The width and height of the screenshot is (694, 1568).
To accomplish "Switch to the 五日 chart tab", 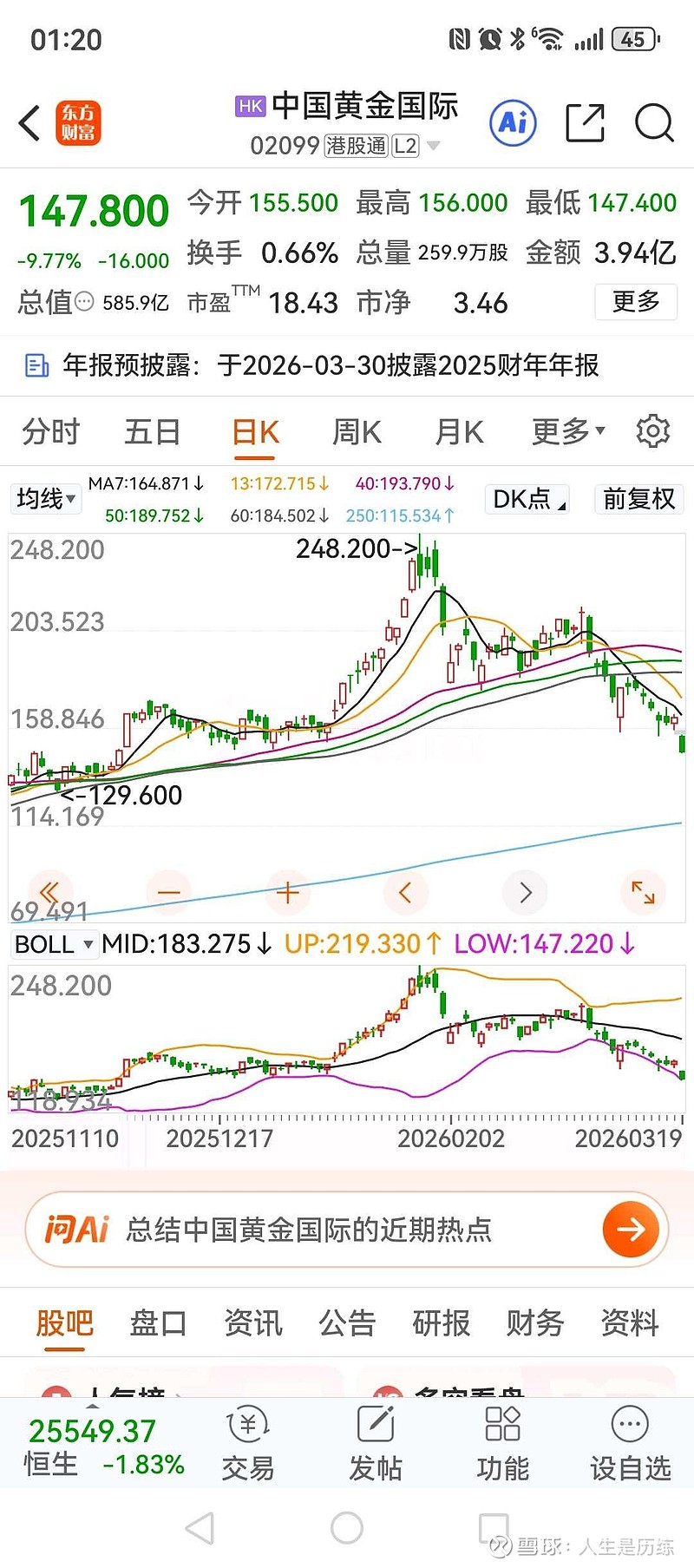I will 153,431.
